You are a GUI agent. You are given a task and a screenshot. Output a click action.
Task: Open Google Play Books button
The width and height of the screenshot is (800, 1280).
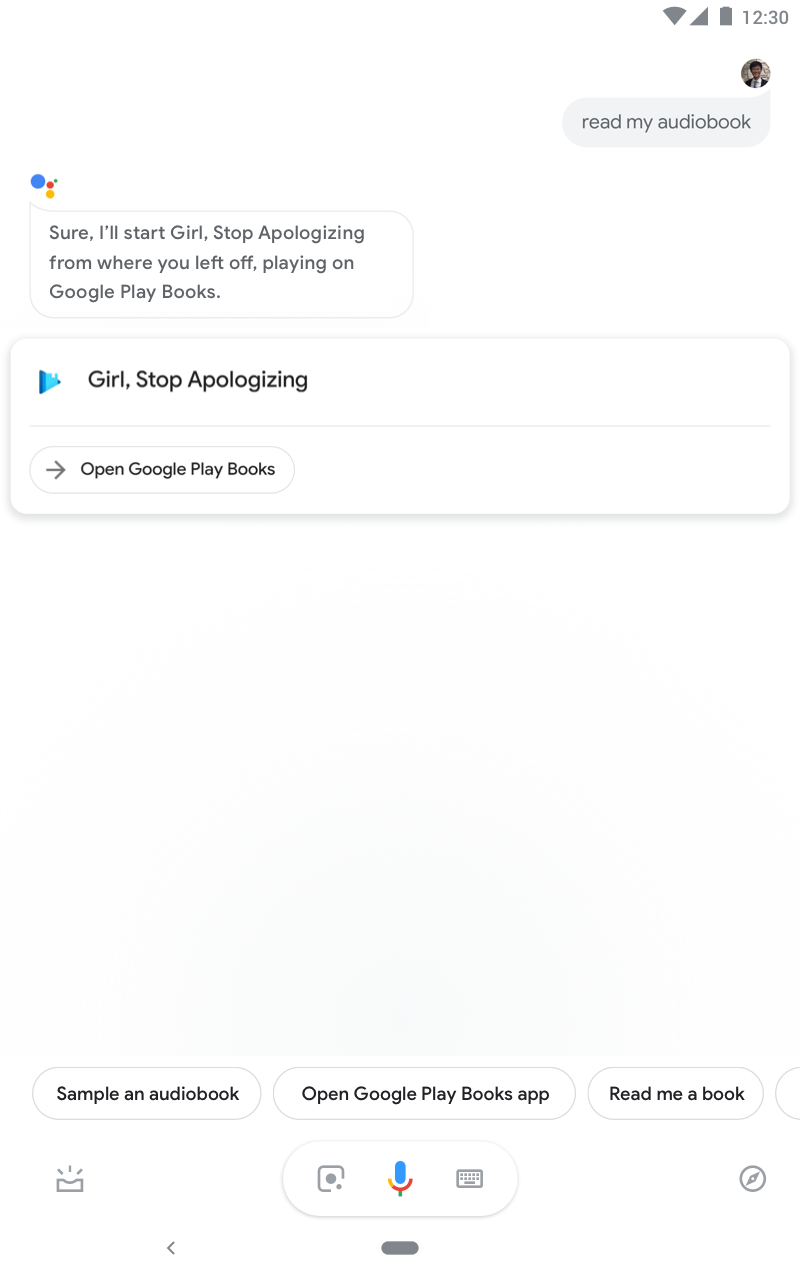tap(162, 470)
